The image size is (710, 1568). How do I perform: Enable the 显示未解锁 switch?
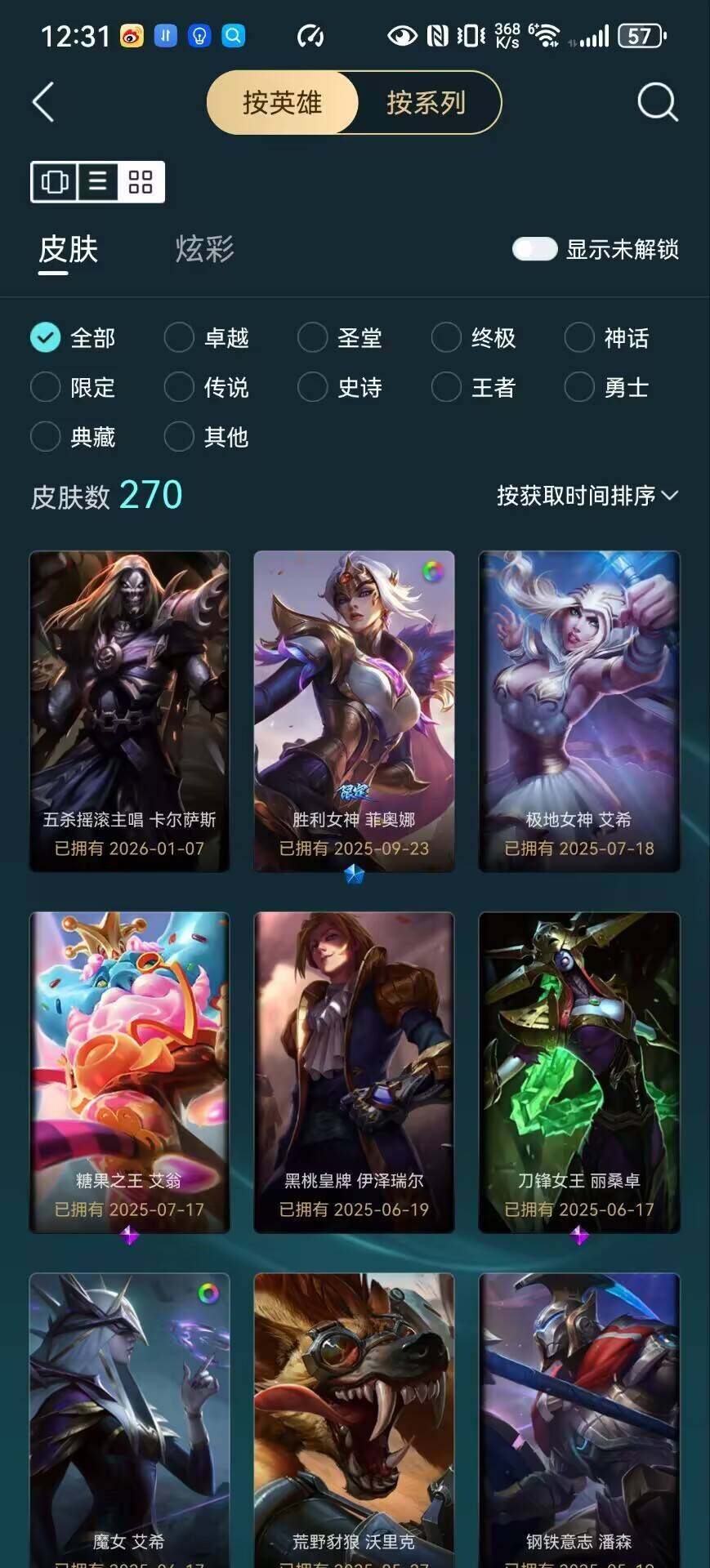(534, 249)
